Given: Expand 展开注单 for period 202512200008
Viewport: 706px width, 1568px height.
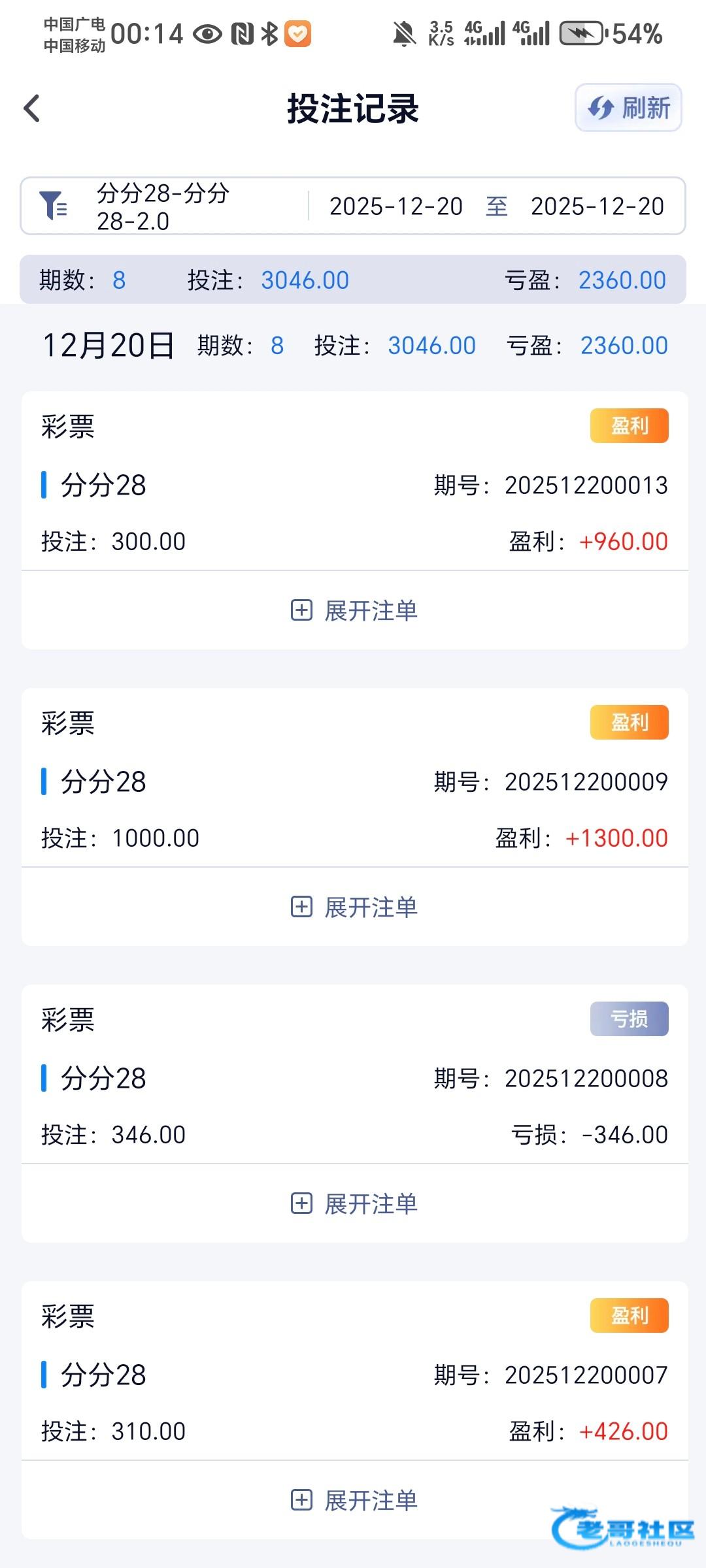Looking at the screenshot, I should click(x=354, y=1204).
